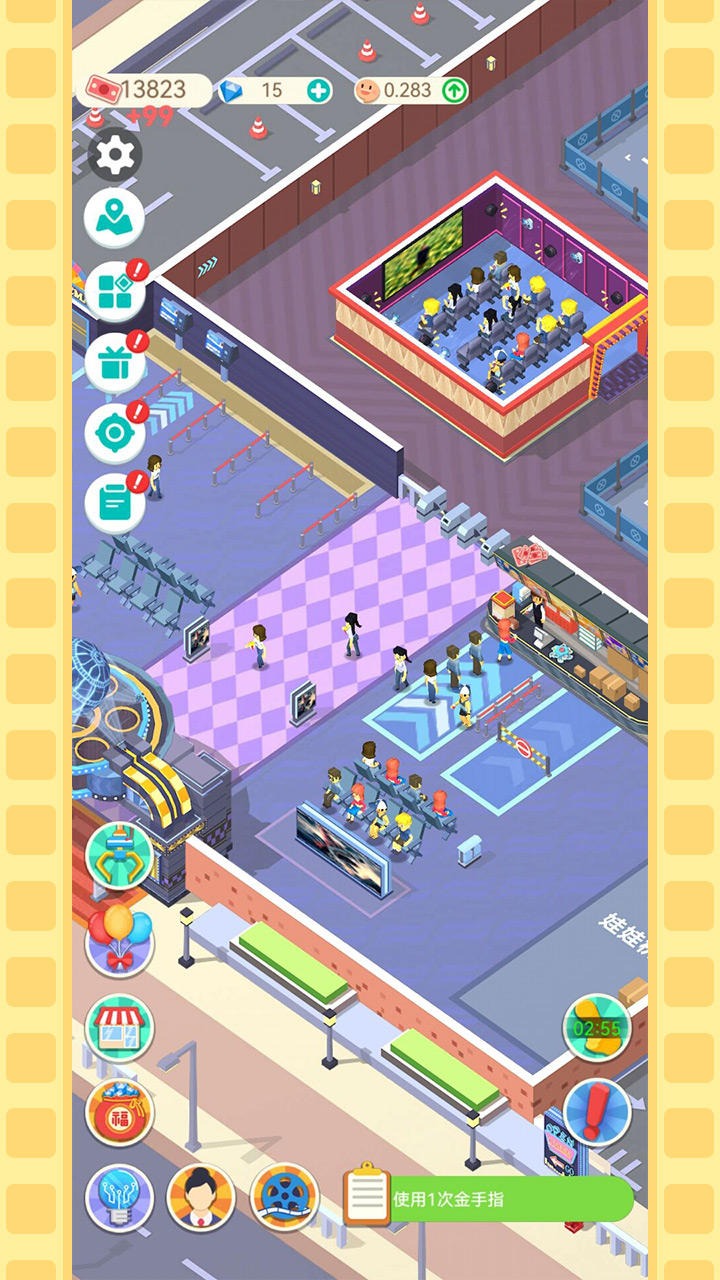Open the film reel movies icon

pyautogui.click(x=284, y=1198)
